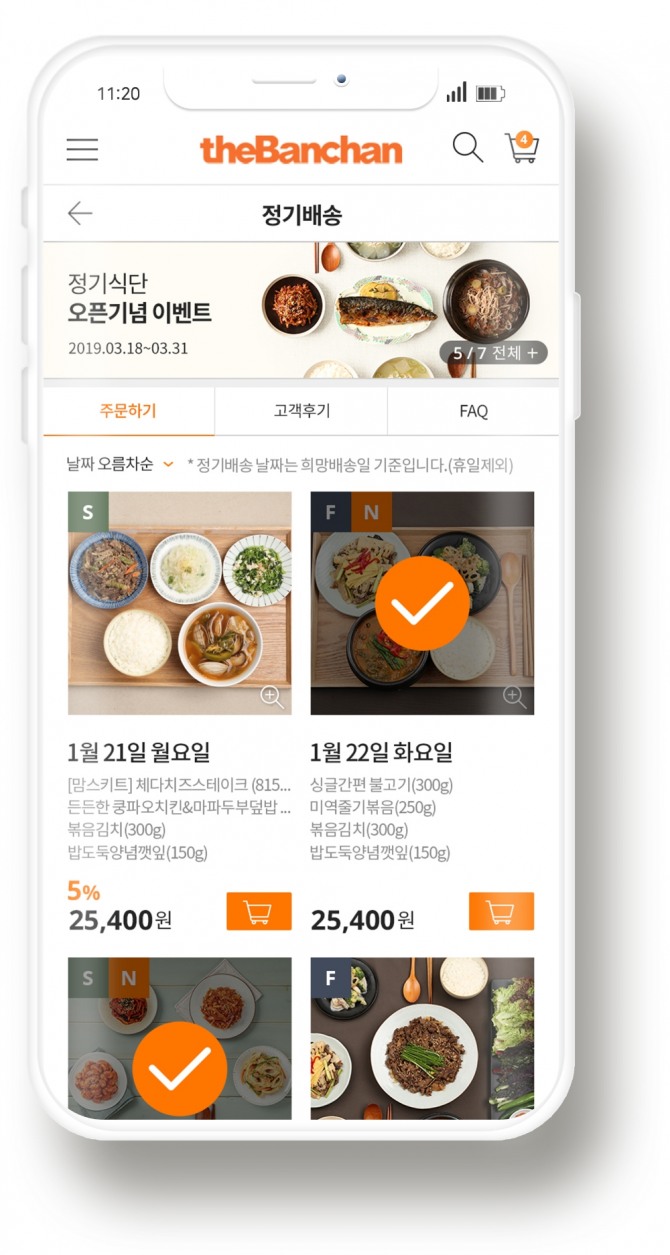Open the hamburger menu
The width and height of the screenshot is (670, 1255).
[x=82, y=149]
